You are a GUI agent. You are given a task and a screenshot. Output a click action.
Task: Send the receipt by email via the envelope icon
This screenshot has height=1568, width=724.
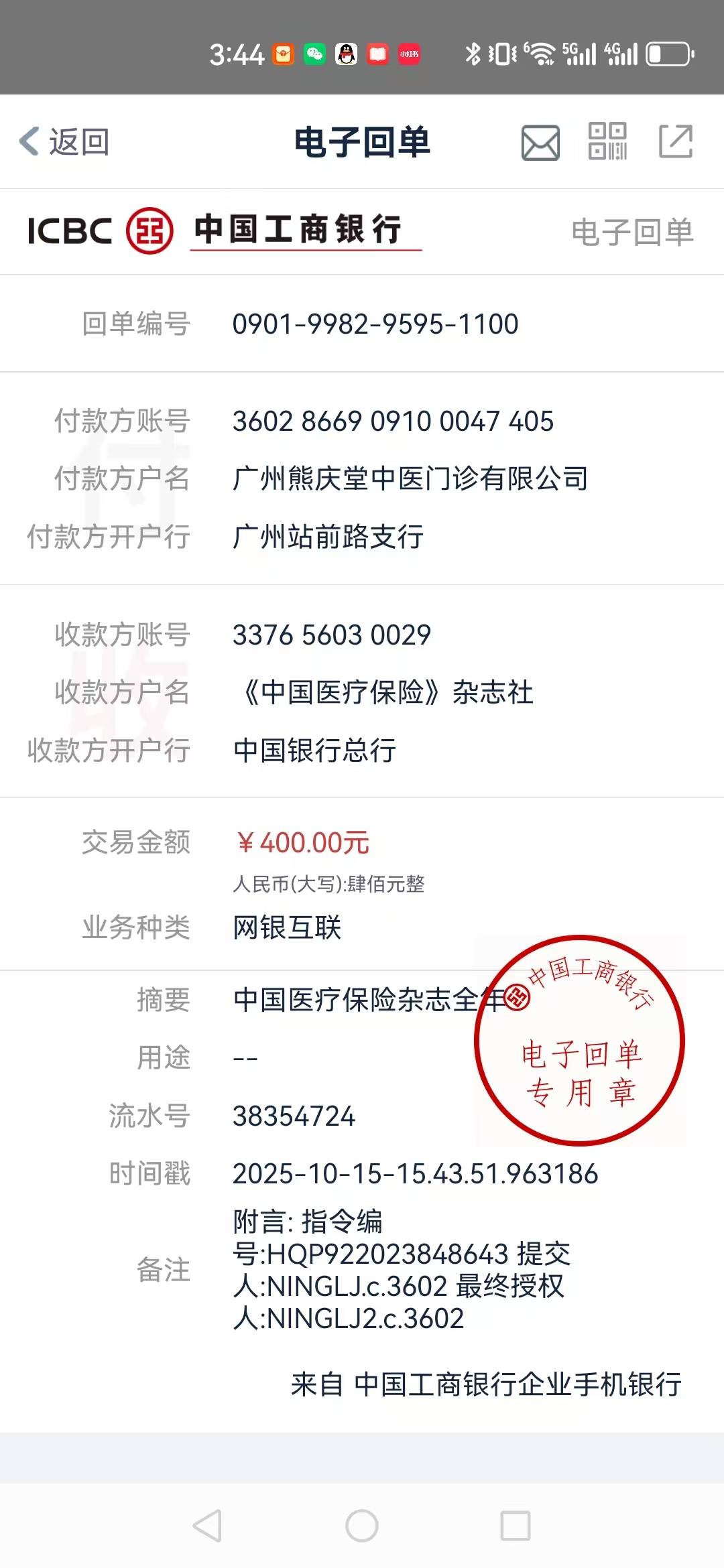coord(540,143)
